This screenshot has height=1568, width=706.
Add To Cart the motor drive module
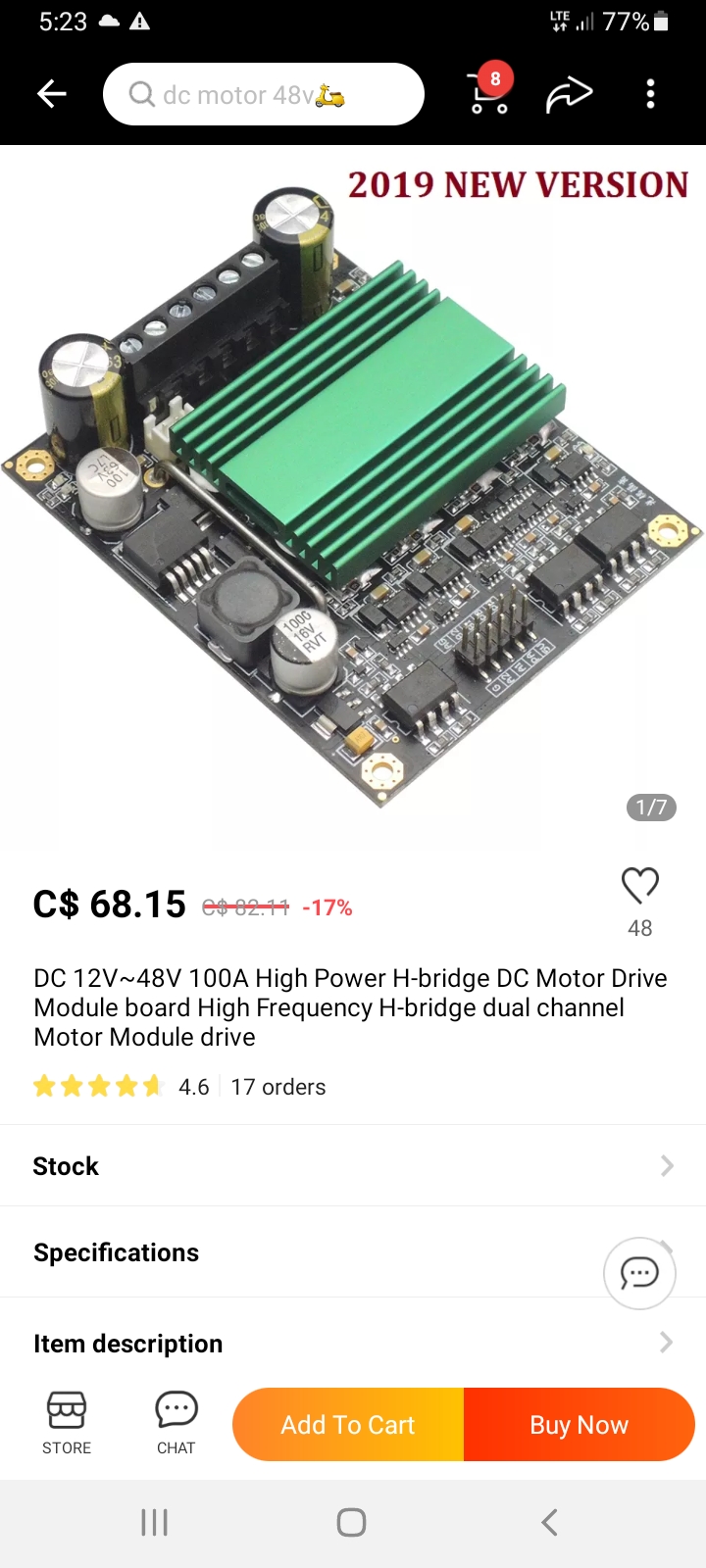coord(348,1425)
